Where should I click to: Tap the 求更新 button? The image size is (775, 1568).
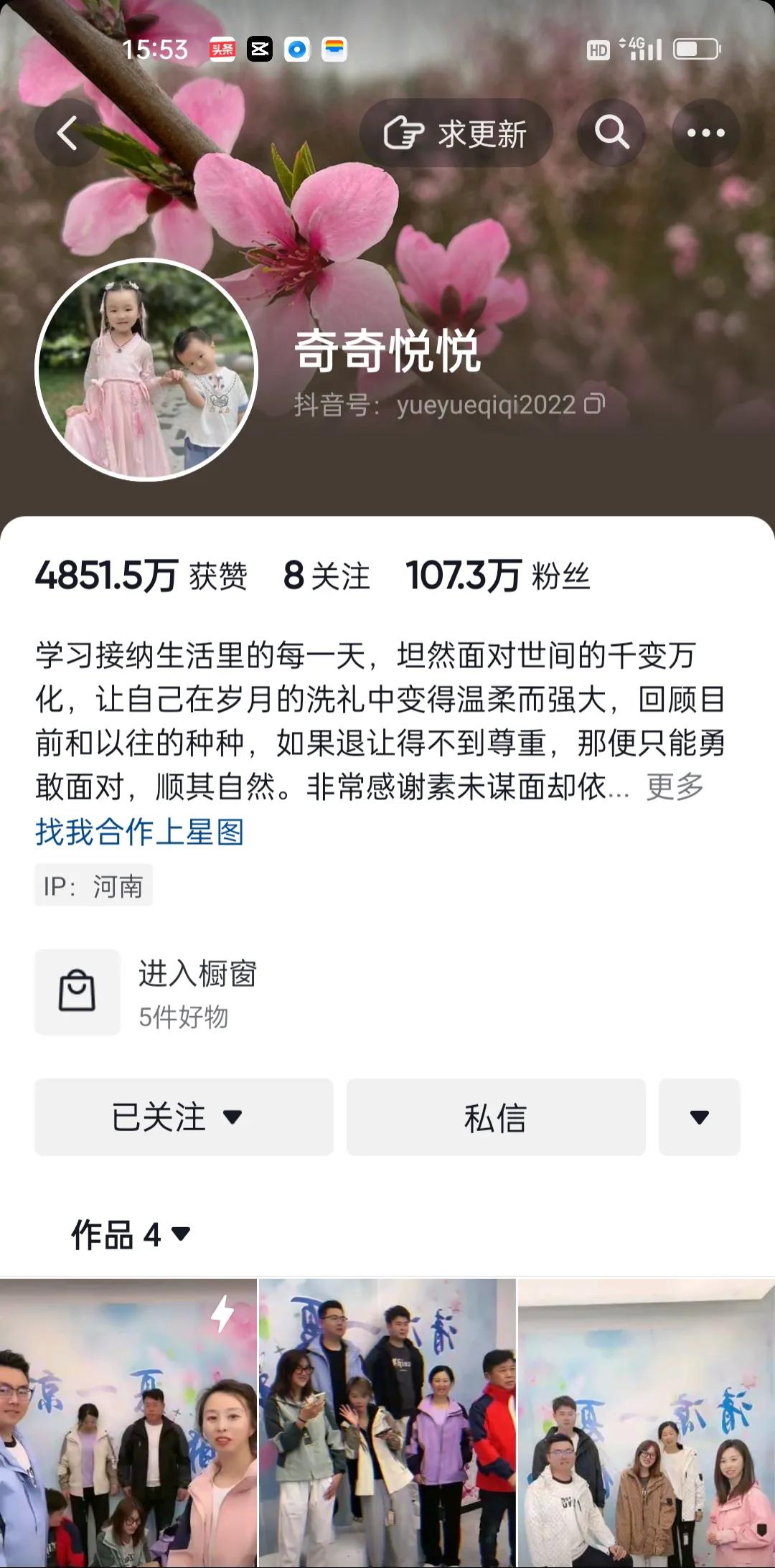pos(456,133)
